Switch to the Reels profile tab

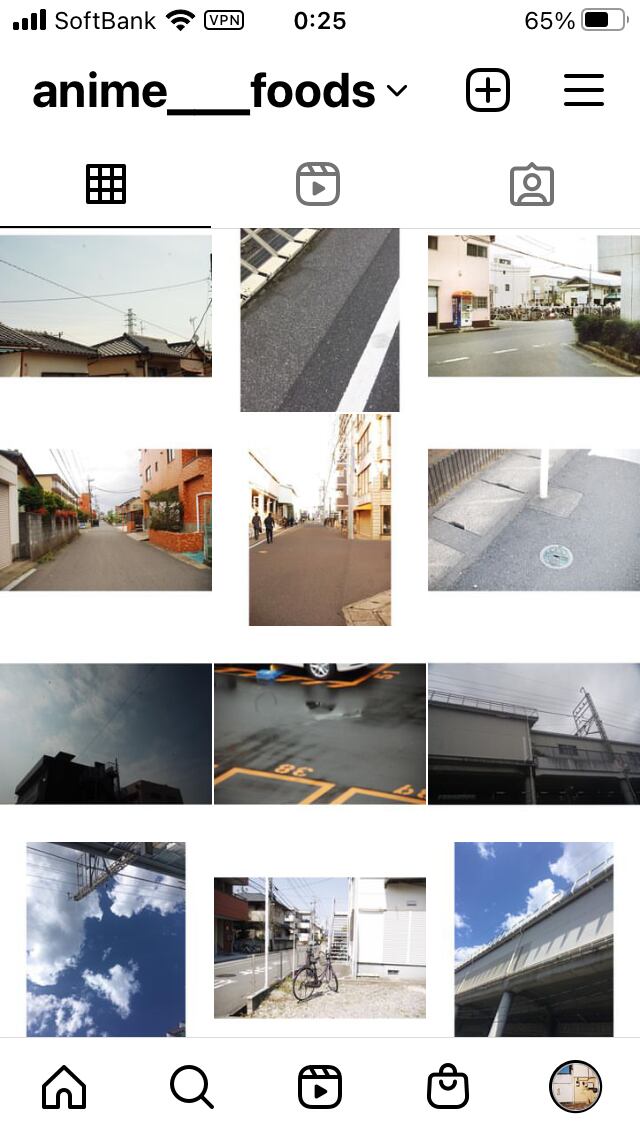[318, 185]
